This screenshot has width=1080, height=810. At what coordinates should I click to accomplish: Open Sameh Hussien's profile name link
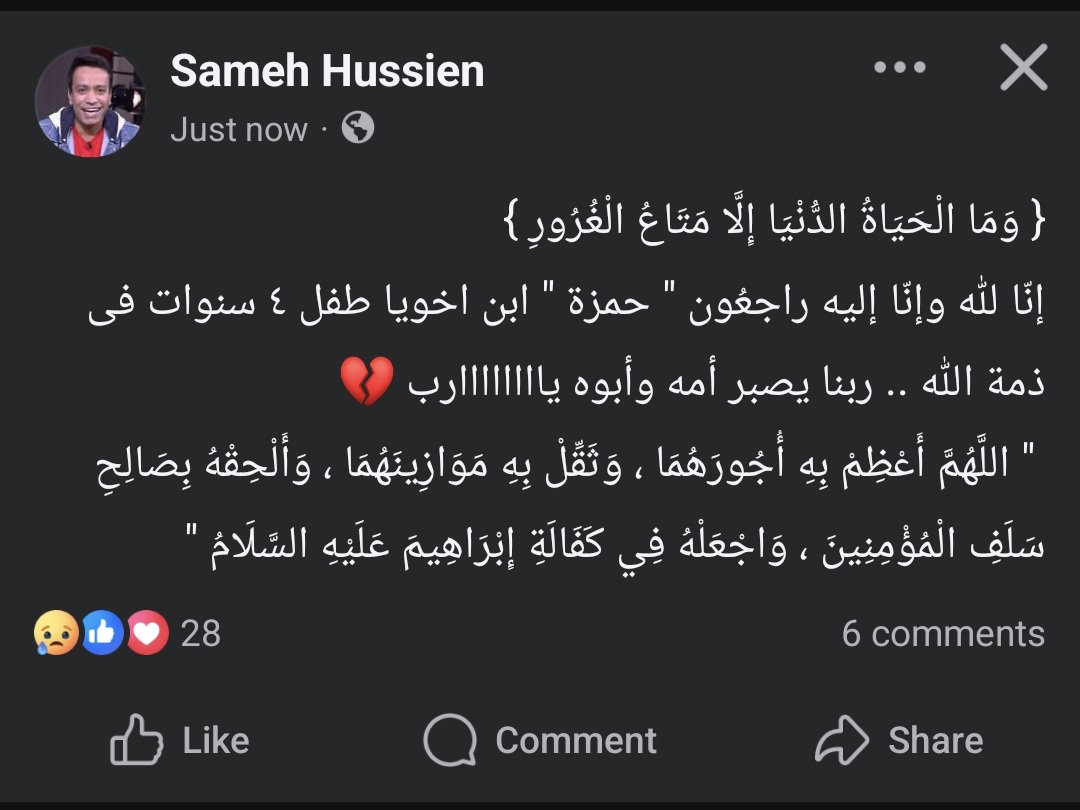[327, 71]
